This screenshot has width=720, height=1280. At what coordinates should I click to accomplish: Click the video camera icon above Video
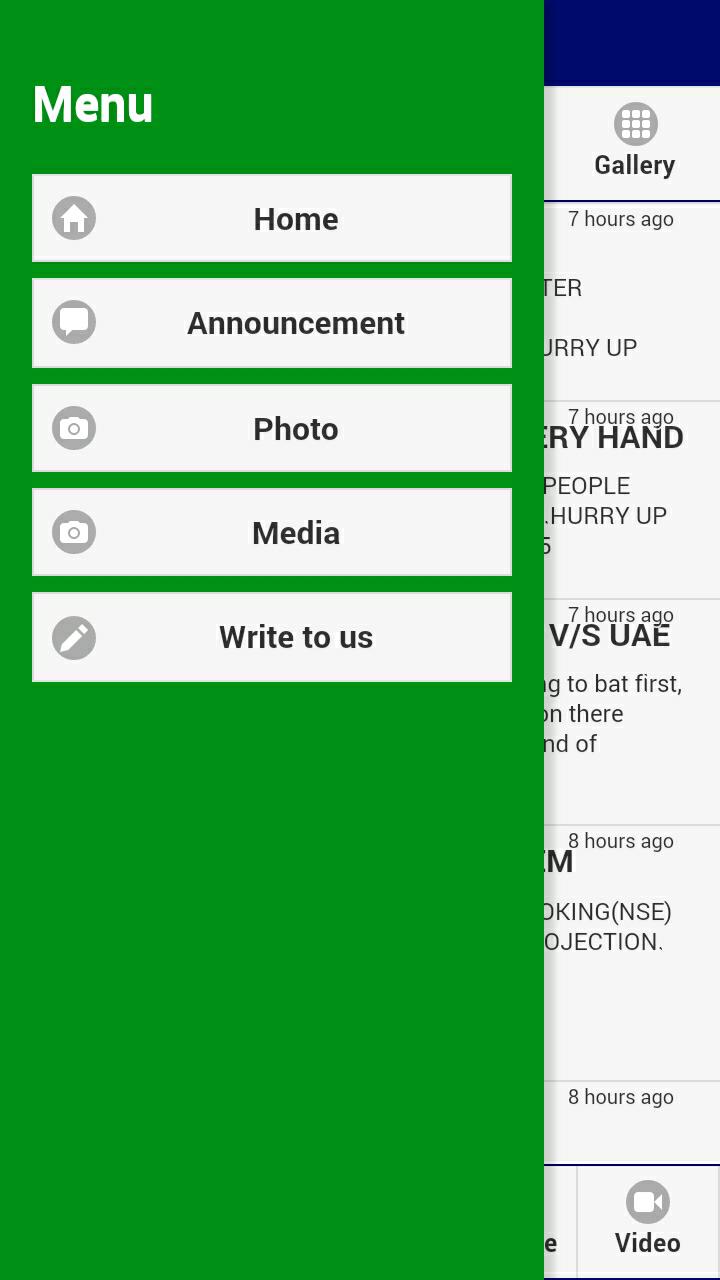pos(647,1201)
